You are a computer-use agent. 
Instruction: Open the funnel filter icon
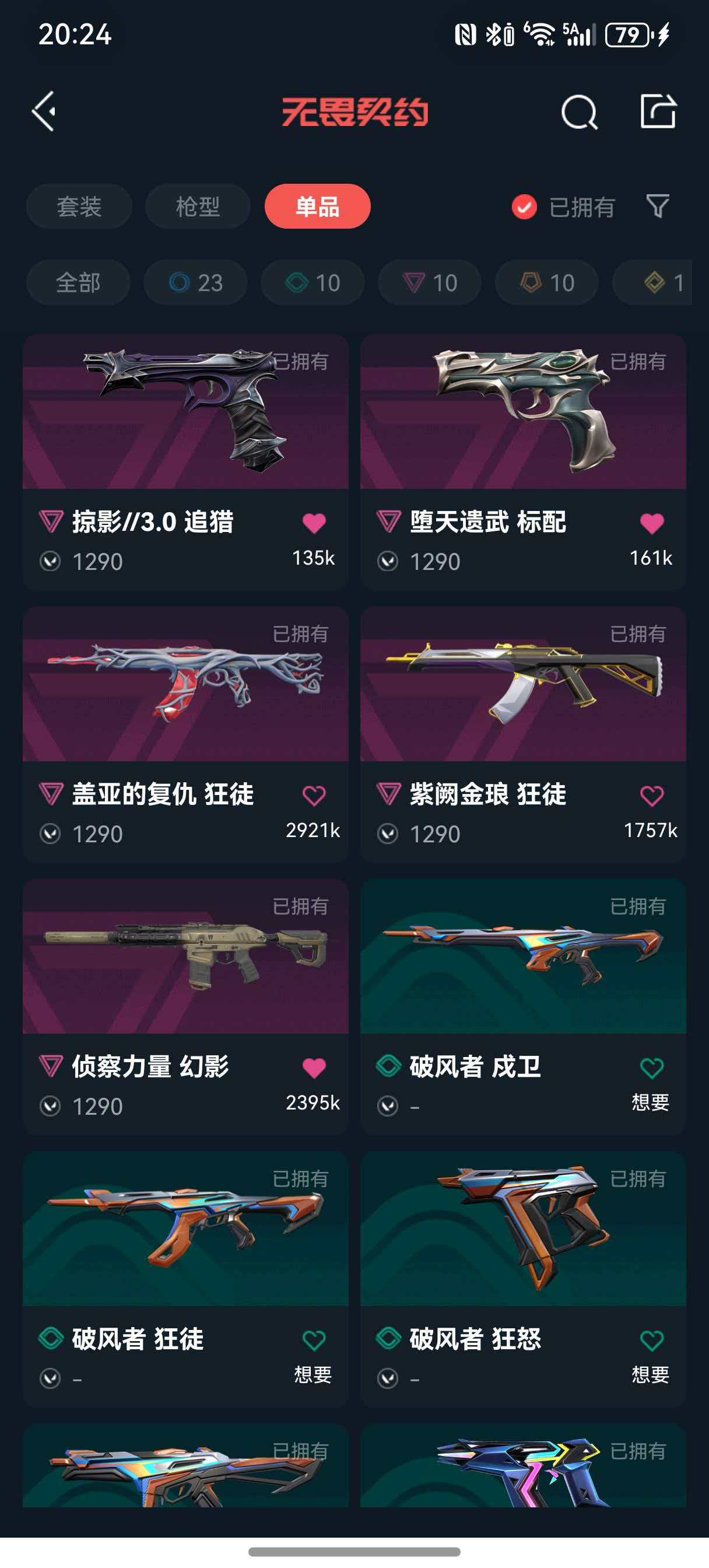[x=657, y=206]
